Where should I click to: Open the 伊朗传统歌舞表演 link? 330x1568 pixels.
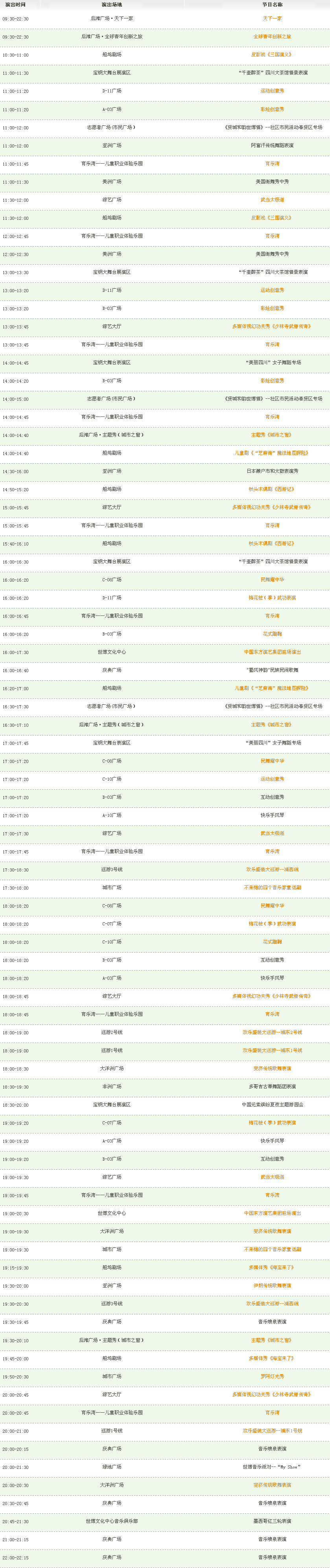click(x=272, y=1286)
